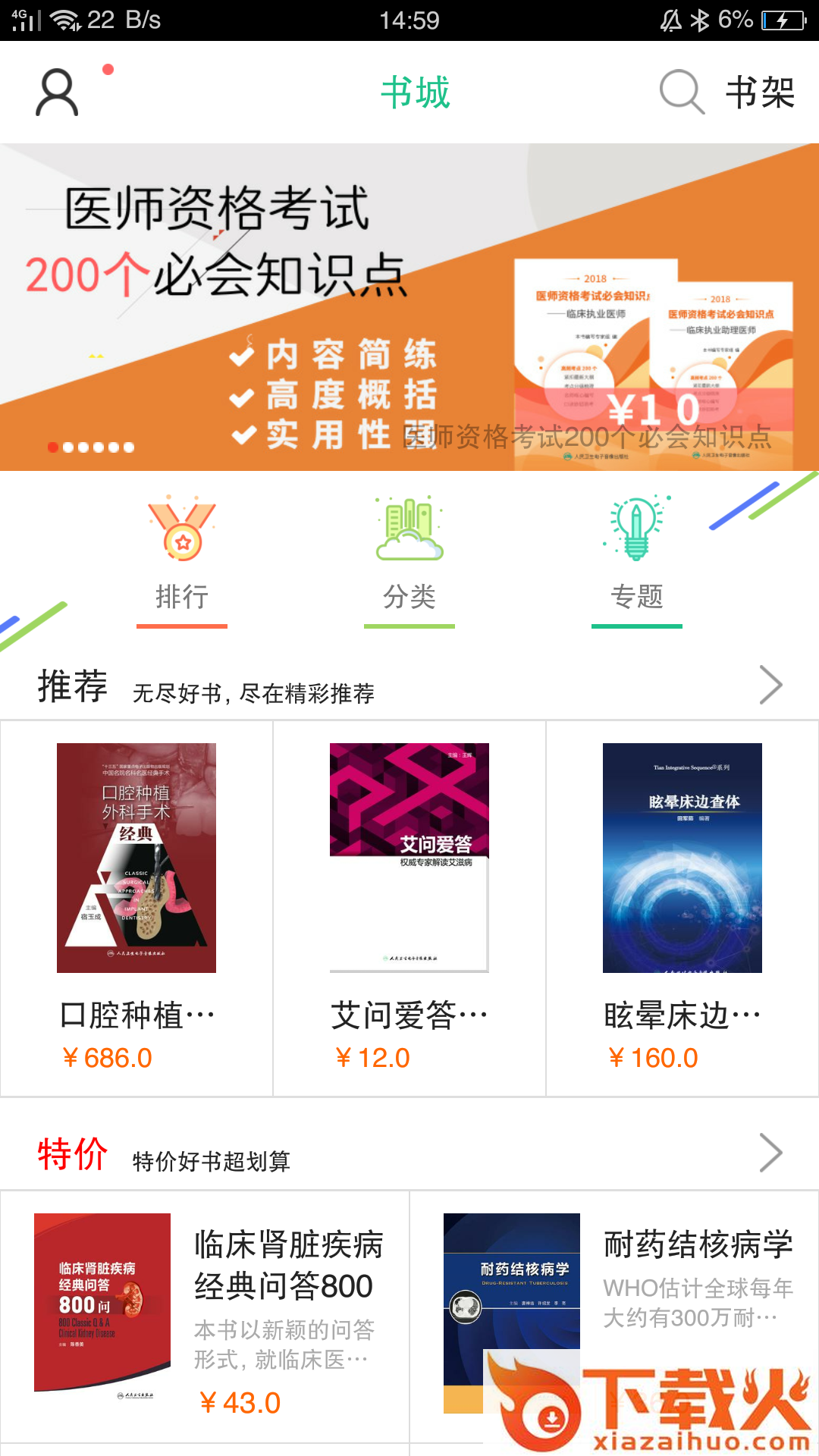The height and width of the screenshot is (1456, 819).
Task: See more 特价 discounted books
Action: coord(770,1153)
